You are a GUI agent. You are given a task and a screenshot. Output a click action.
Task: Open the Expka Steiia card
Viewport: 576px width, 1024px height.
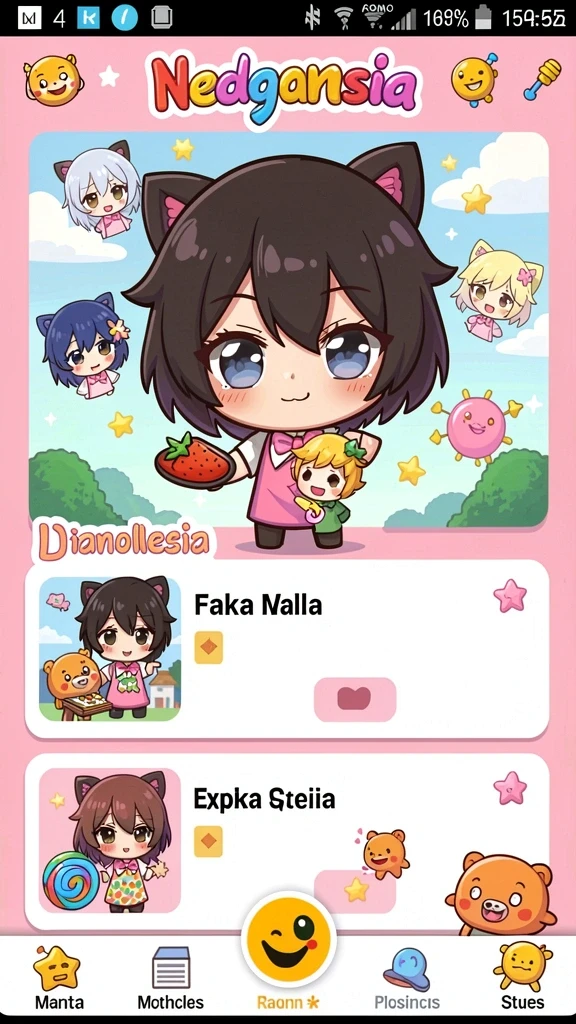[287, 842]
